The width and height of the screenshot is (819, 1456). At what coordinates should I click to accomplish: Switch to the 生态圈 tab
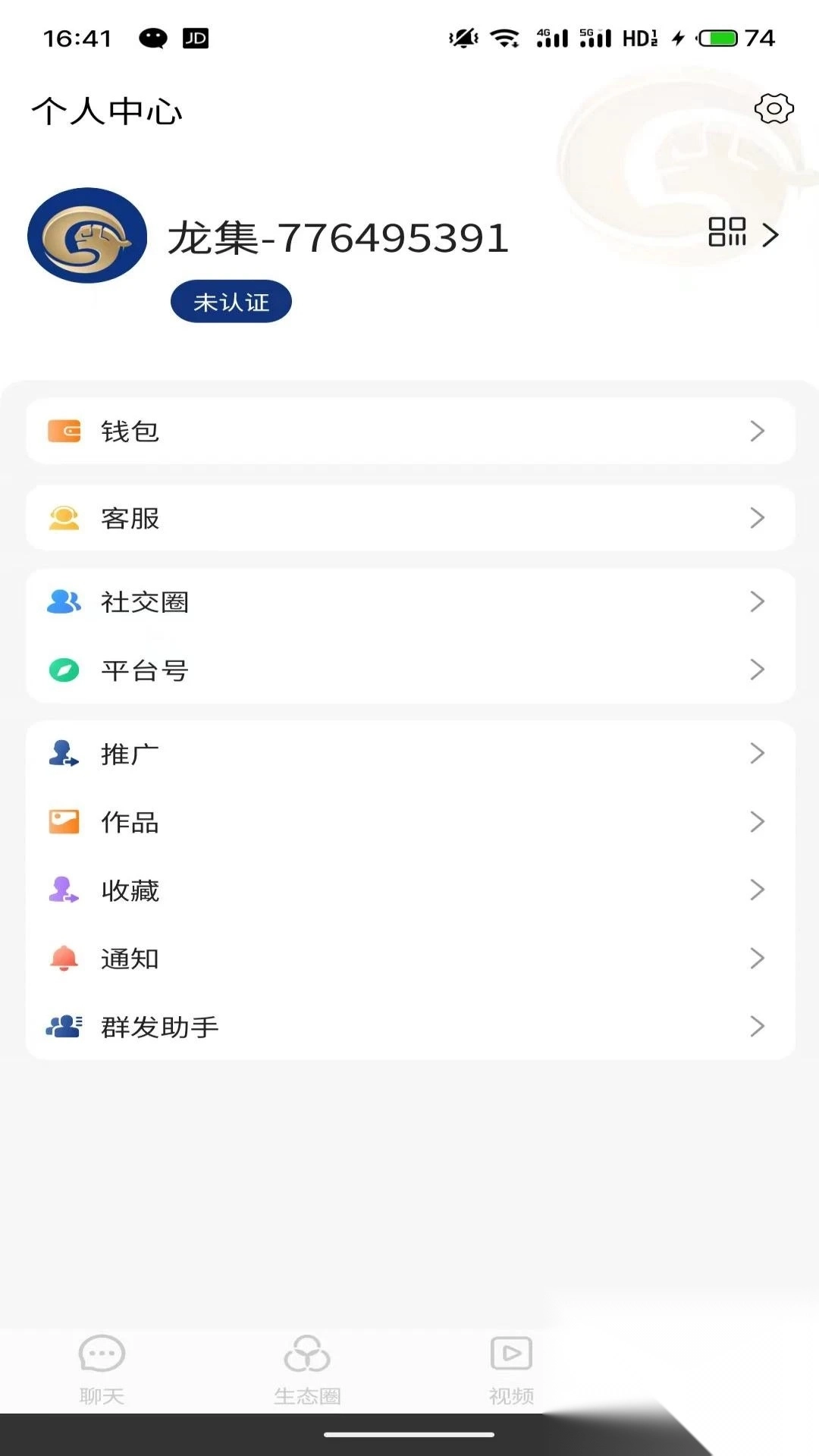click(307, 1369)
